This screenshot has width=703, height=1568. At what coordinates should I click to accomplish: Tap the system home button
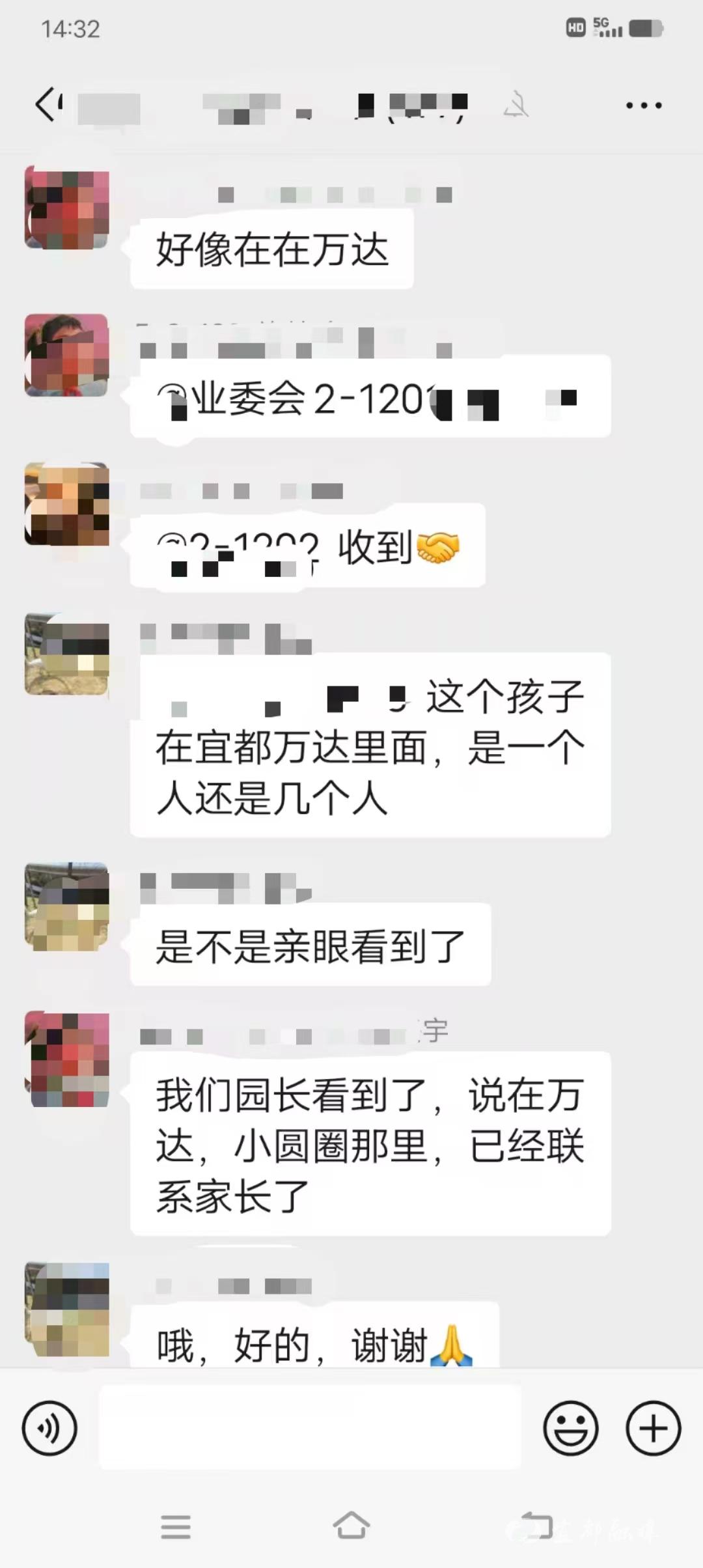351,1526
